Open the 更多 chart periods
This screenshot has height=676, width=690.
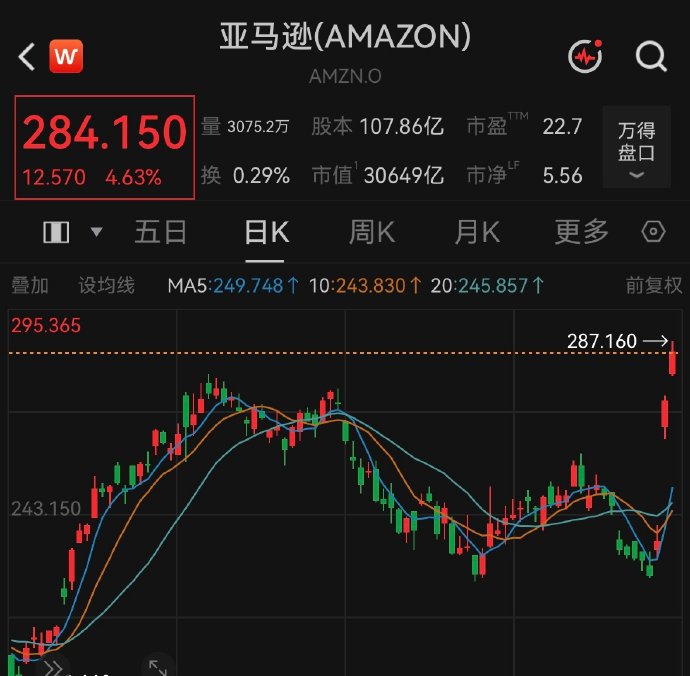pos(582,232)
